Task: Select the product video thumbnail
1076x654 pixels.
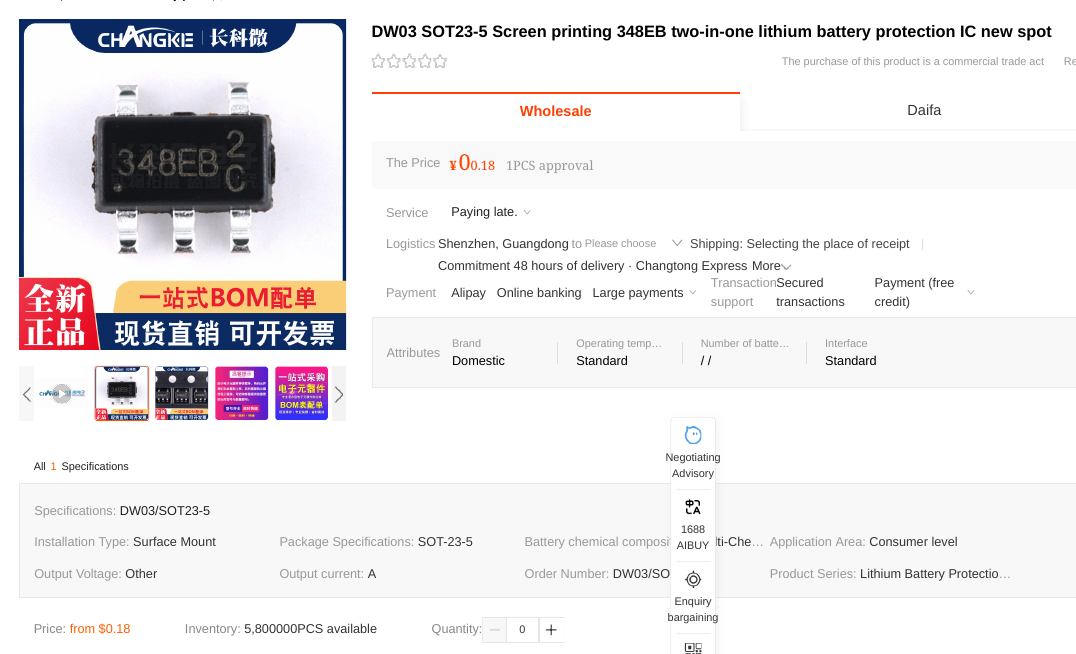Action: click(x=62, y=393)
